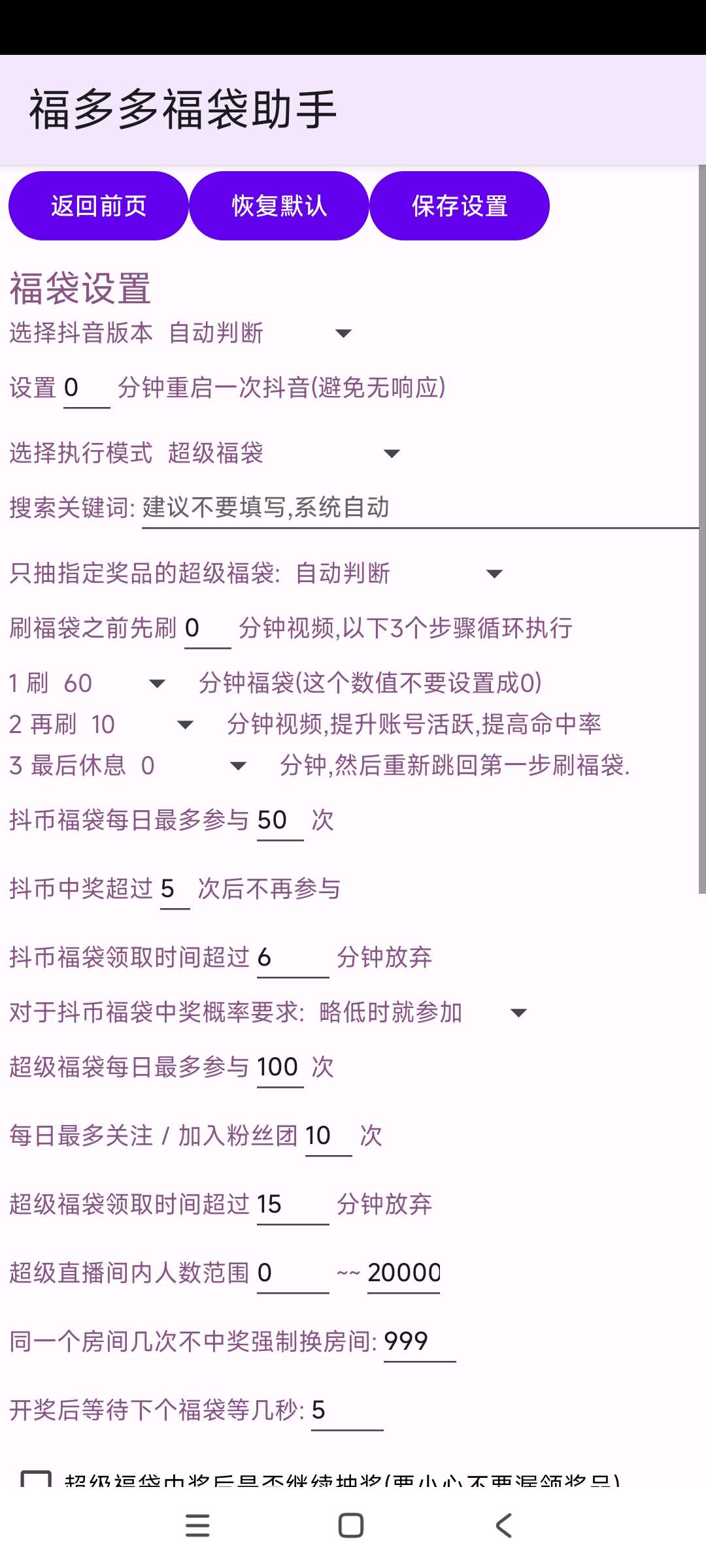This screenshot has width=706, height=1568.
Task: Edit the 每日最多关注 count field
Action: [x=328, y=1136]
